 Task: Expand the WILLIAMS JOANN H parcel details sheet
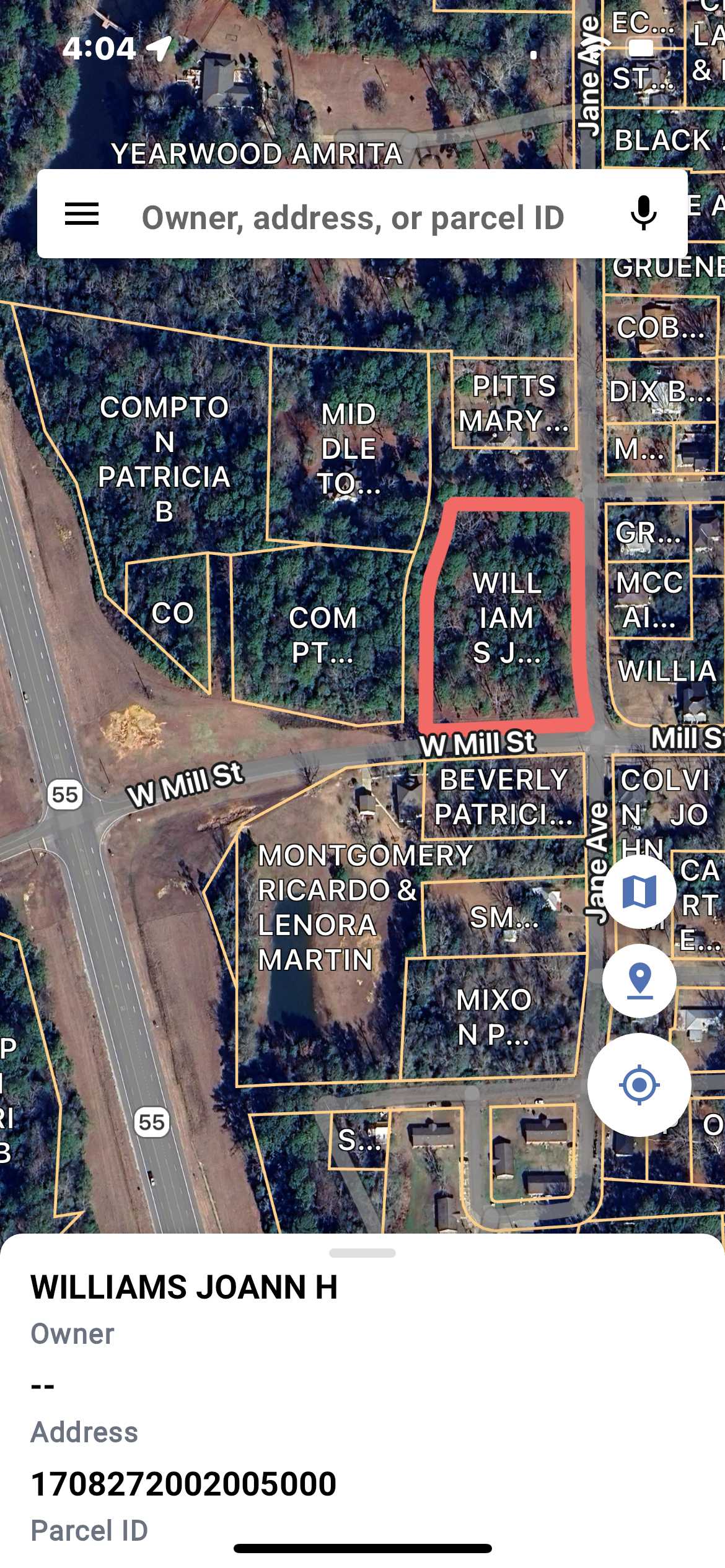pos(362,1253)
